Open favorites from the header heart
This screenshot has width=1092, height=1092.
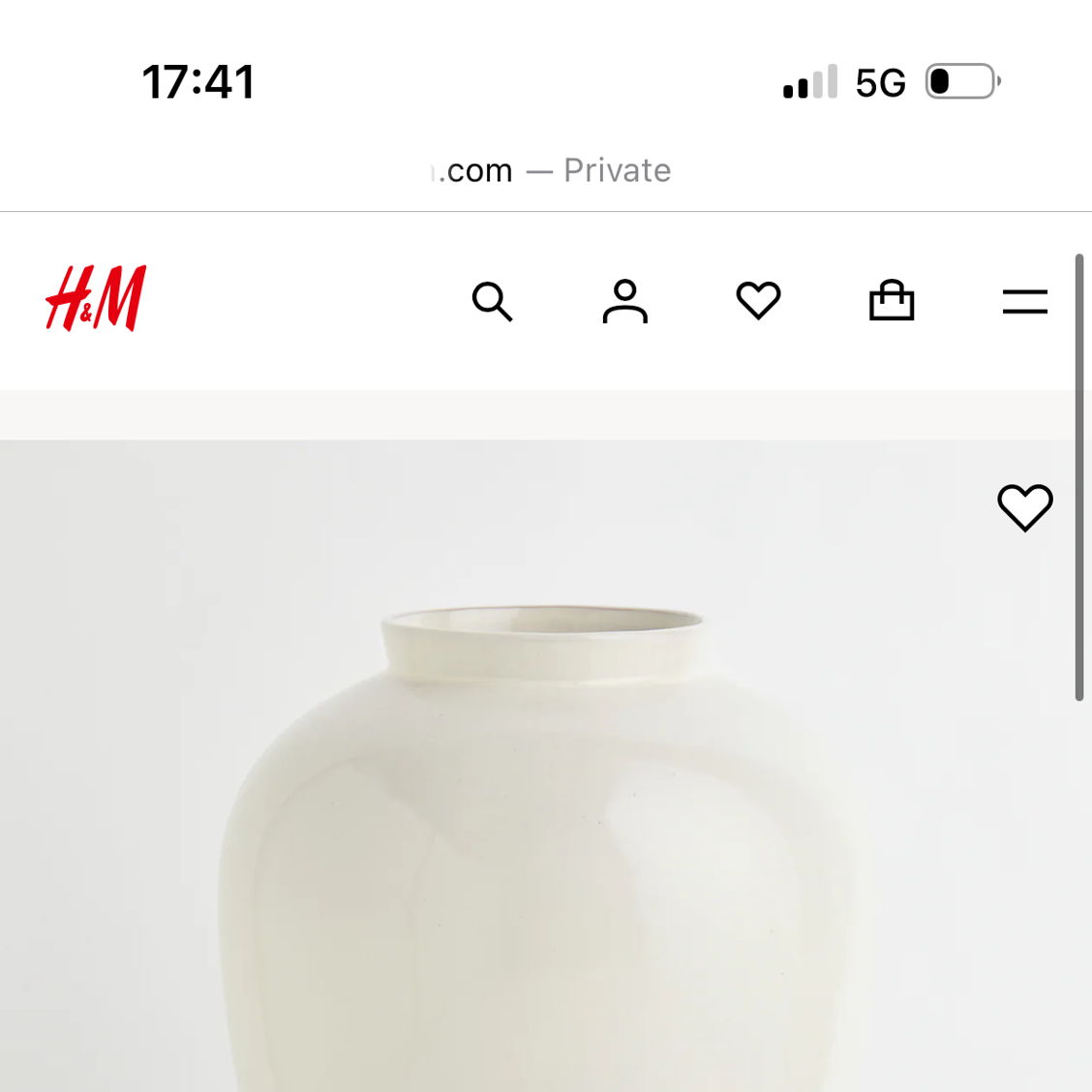tap(758, 300)
